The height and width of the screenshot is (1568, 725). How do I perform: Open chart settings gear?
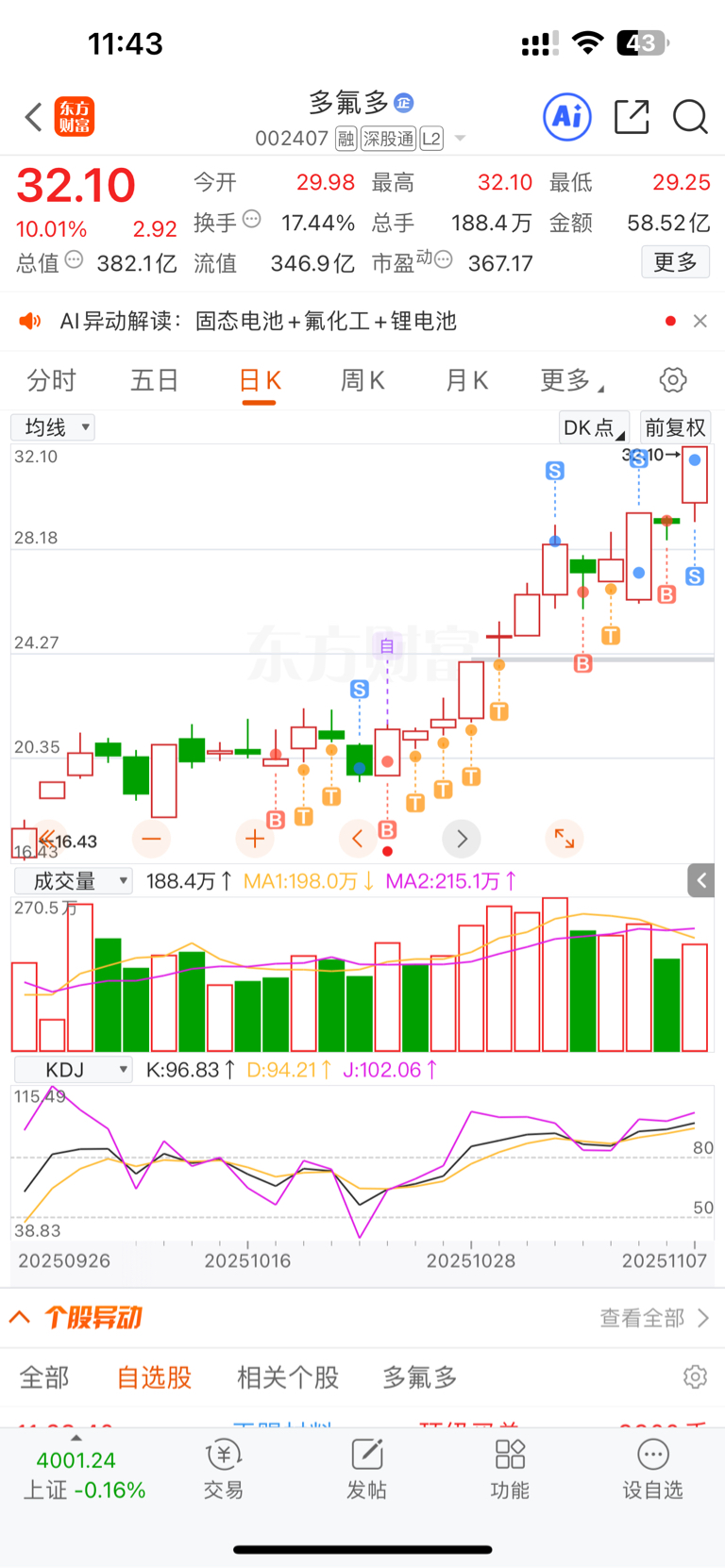click(x=673, y=380)
